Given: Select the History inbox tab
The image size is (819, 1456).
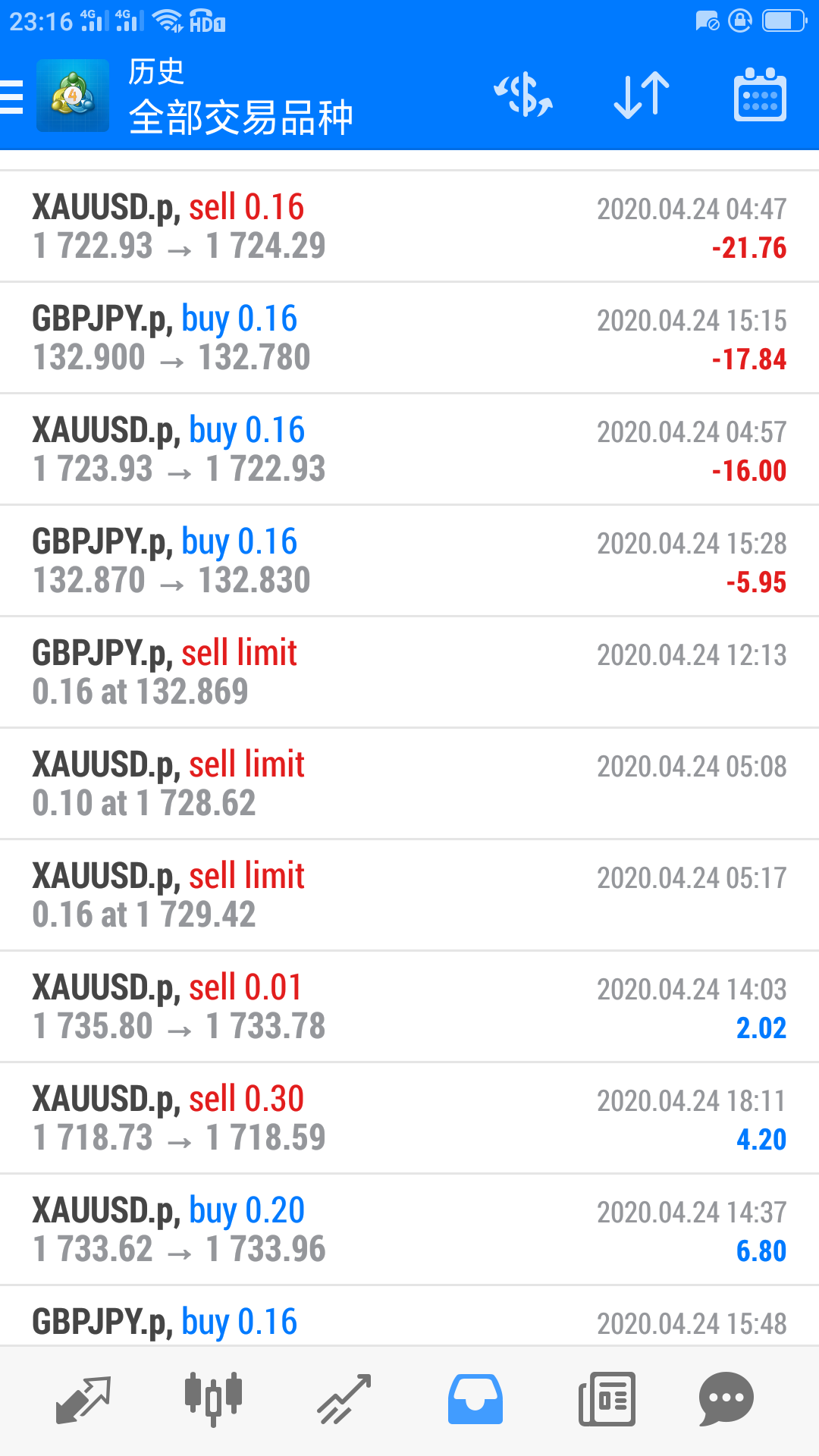Looking at the screenshot, I should (475, 1399).
